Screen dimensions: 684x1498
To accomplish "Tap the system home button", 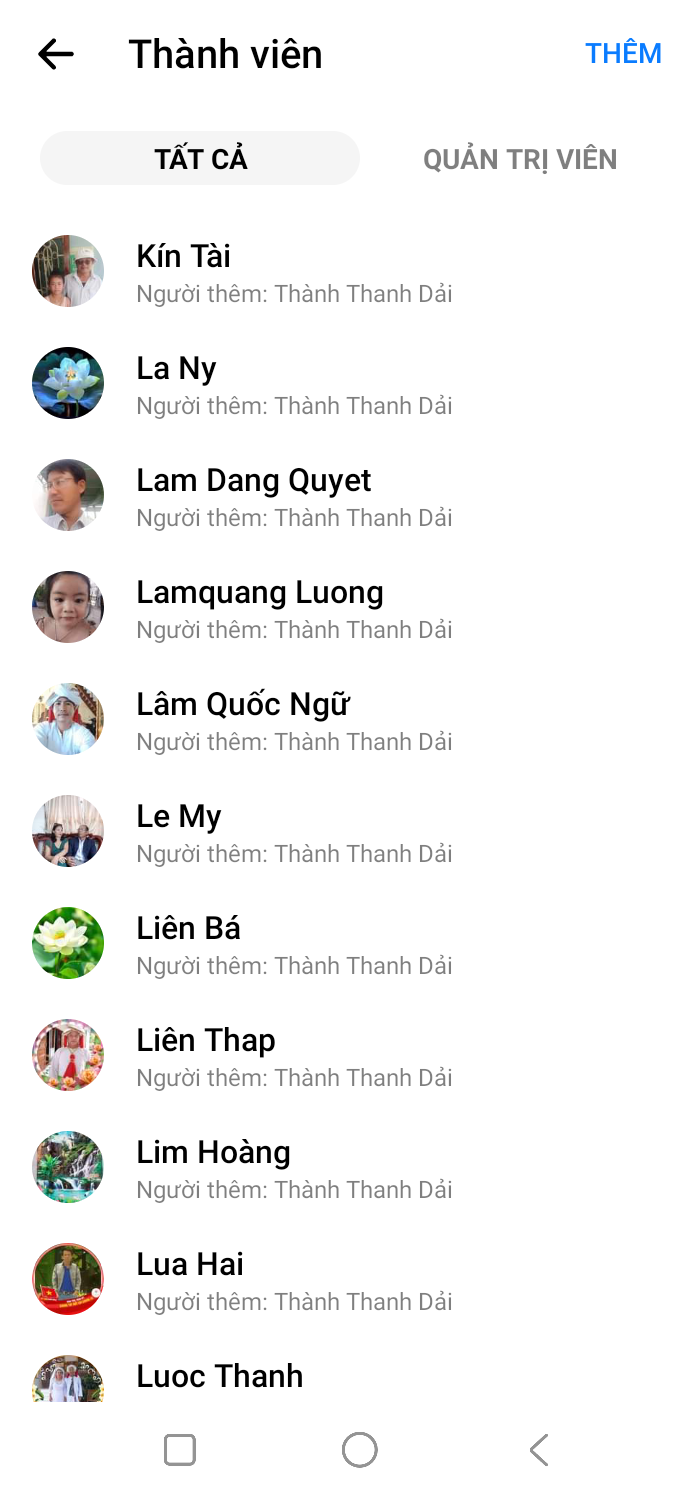I will [359, 1449].
